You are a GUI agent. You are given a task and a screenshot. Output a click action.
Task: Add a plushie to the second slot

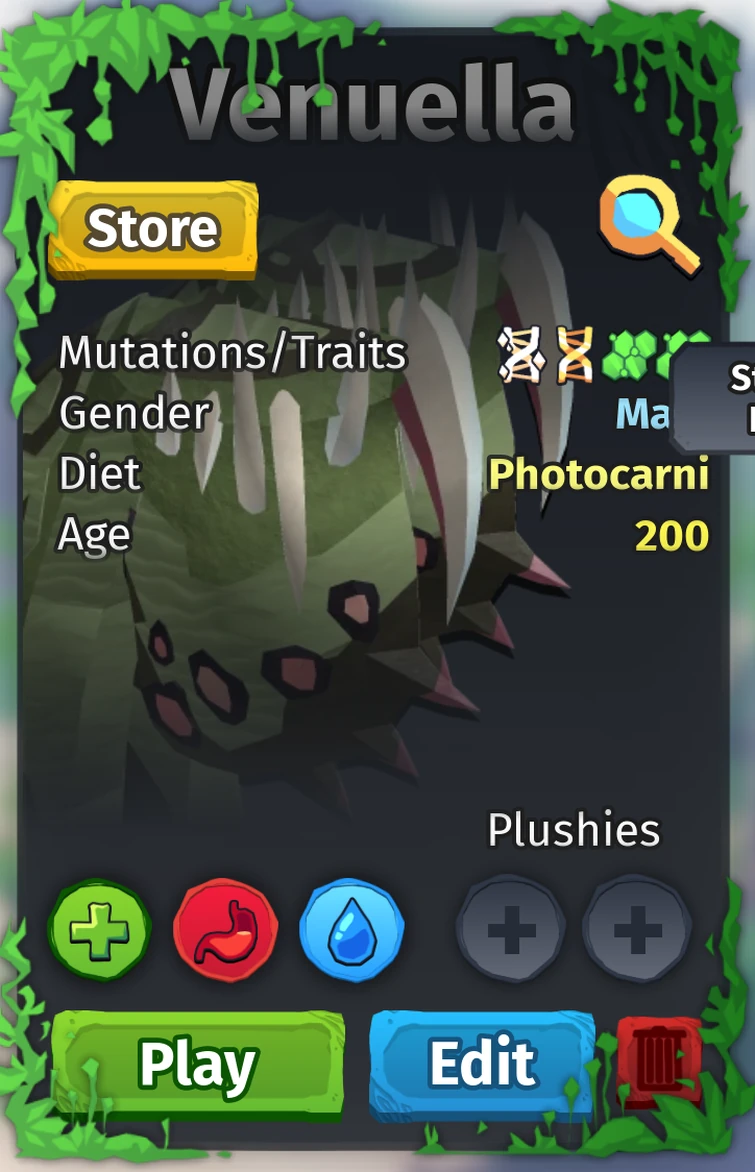637,931
